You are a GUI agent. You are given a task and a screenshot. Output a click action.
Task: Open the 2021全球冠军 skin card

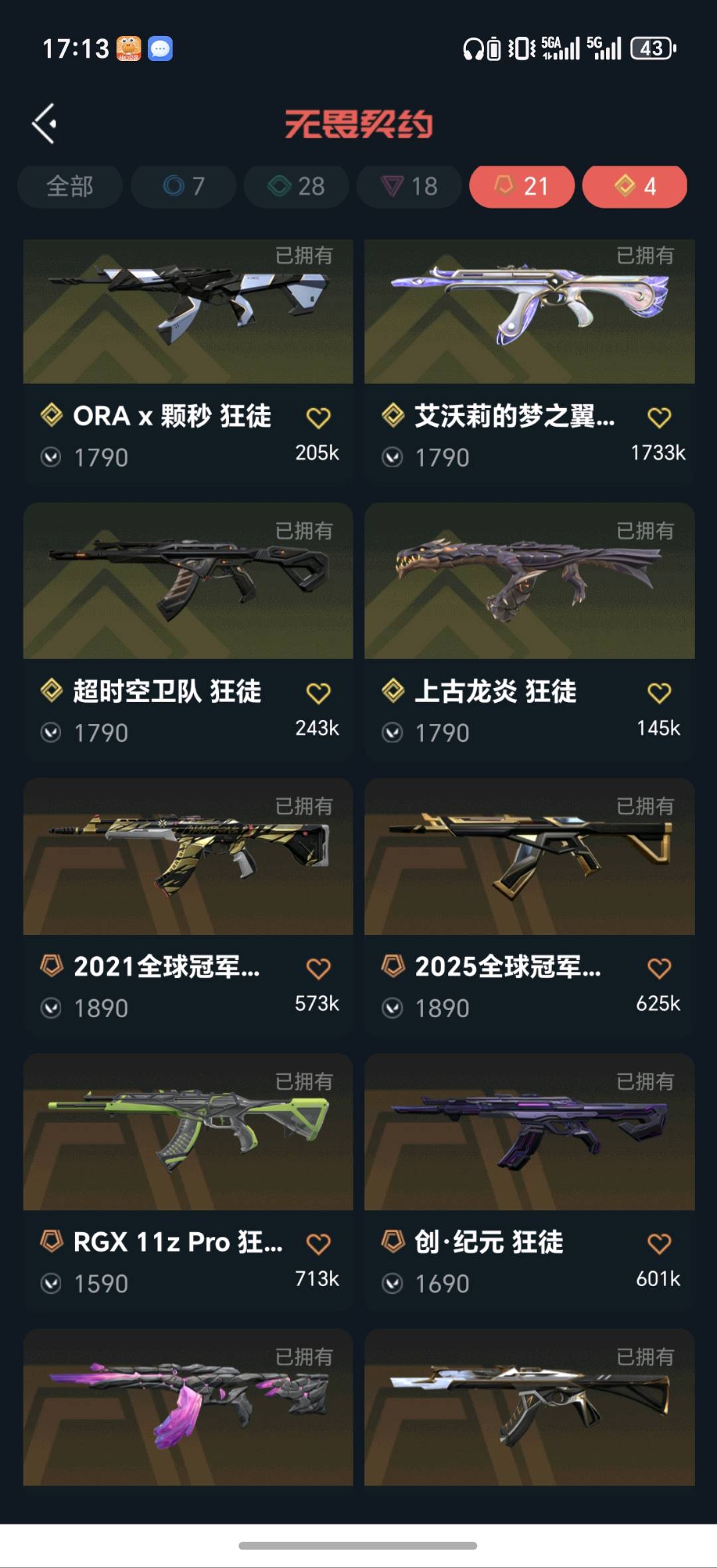tap(188, 857)
